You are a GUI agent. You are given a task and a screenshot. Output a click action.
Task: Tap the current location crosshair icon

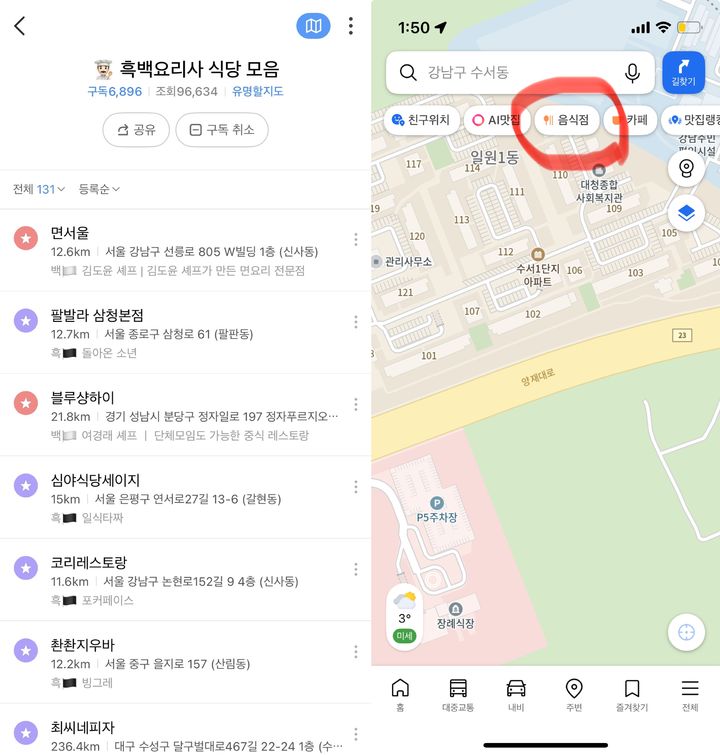tap(686, 634)
